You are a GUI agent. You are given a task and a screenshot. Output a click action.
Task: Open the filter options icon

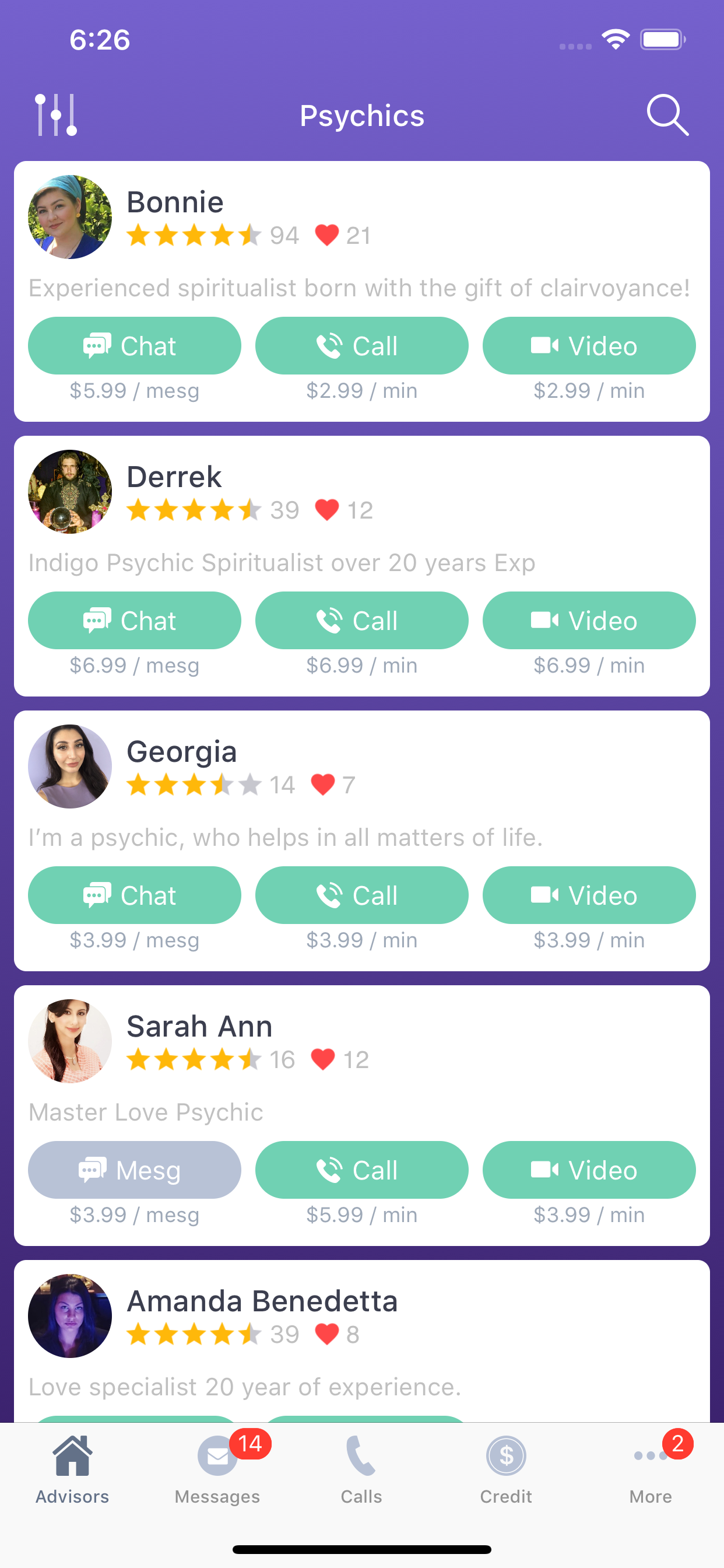(56, 114)
